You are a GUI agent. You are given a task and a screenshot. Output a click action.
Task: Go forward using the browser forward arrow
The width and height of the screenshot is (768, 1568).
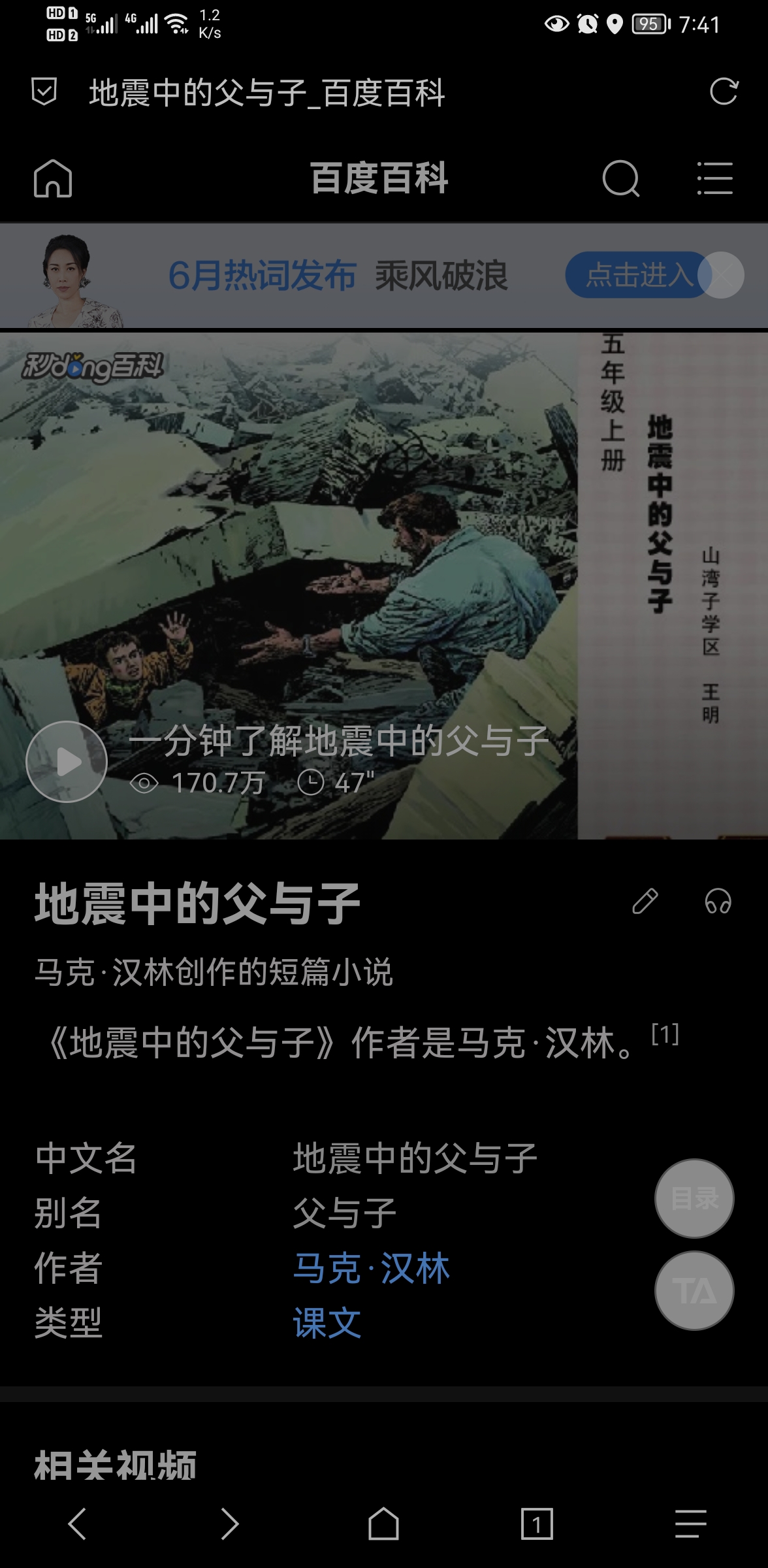pyautogui.click(x=229, y=1524)
